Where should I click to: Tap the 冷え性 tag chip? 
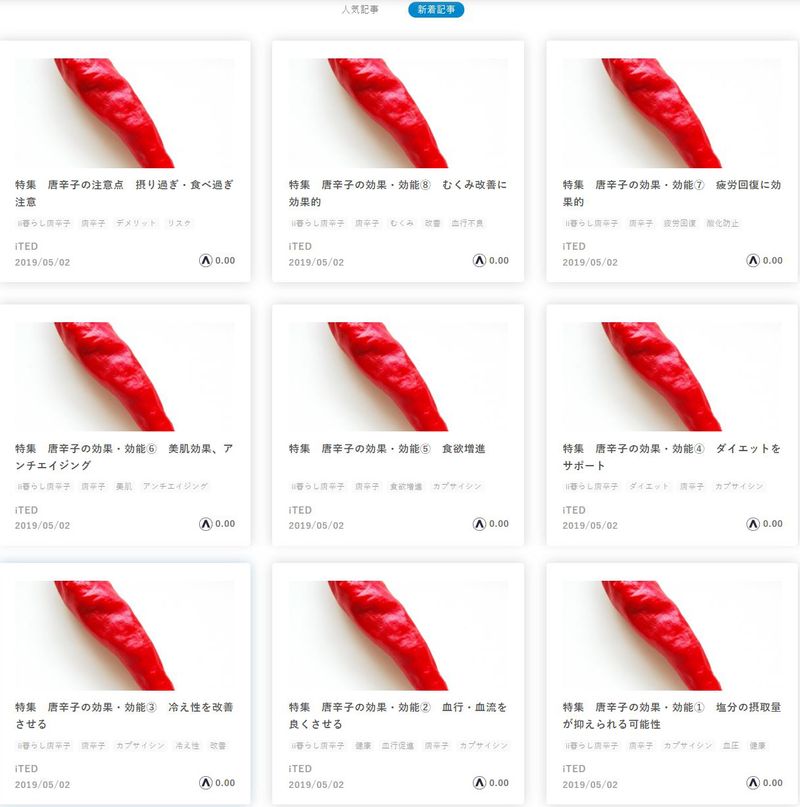tap(187, 746)
